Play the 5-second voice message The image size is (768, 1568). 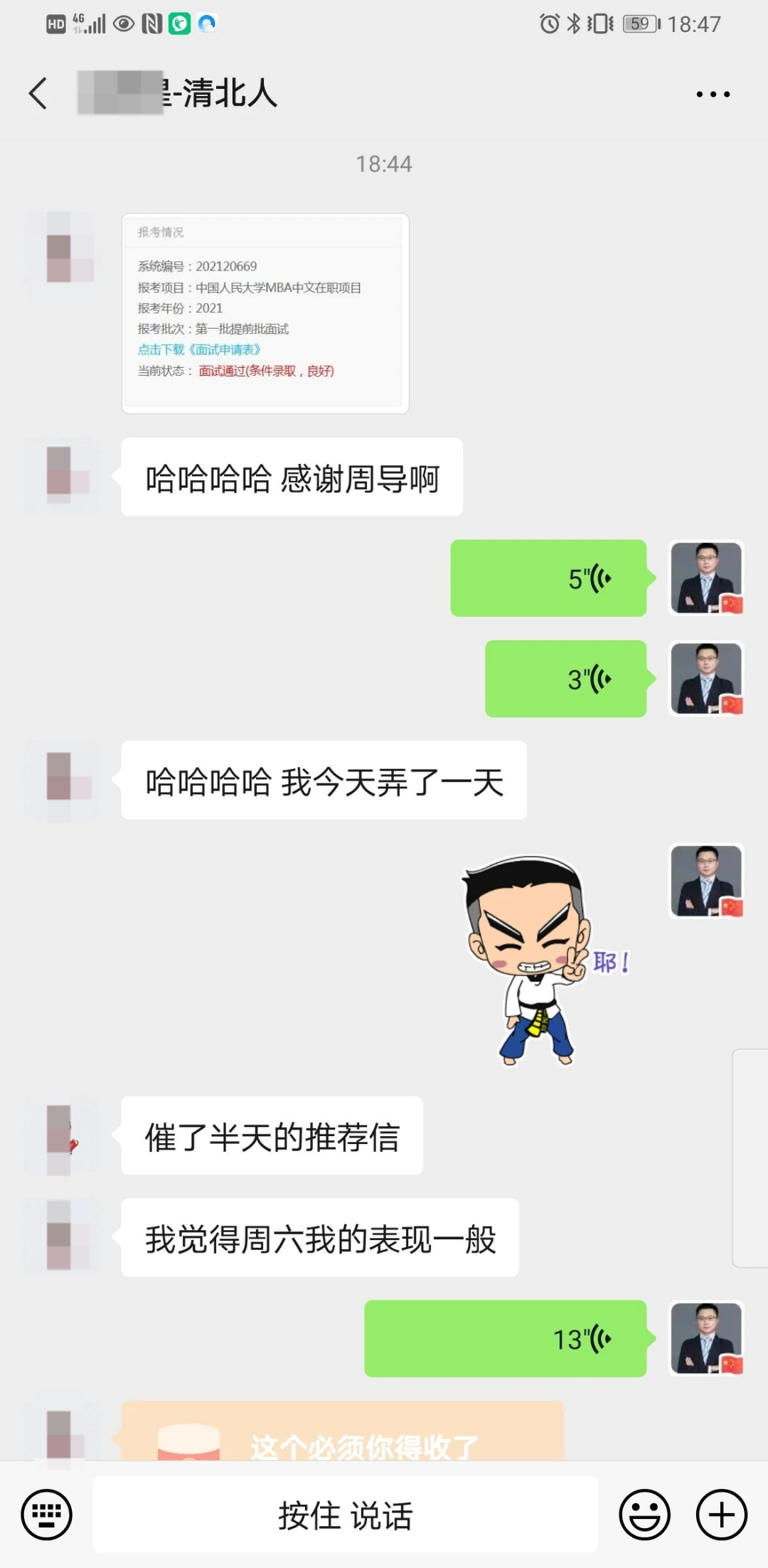(x=548, y=578)
